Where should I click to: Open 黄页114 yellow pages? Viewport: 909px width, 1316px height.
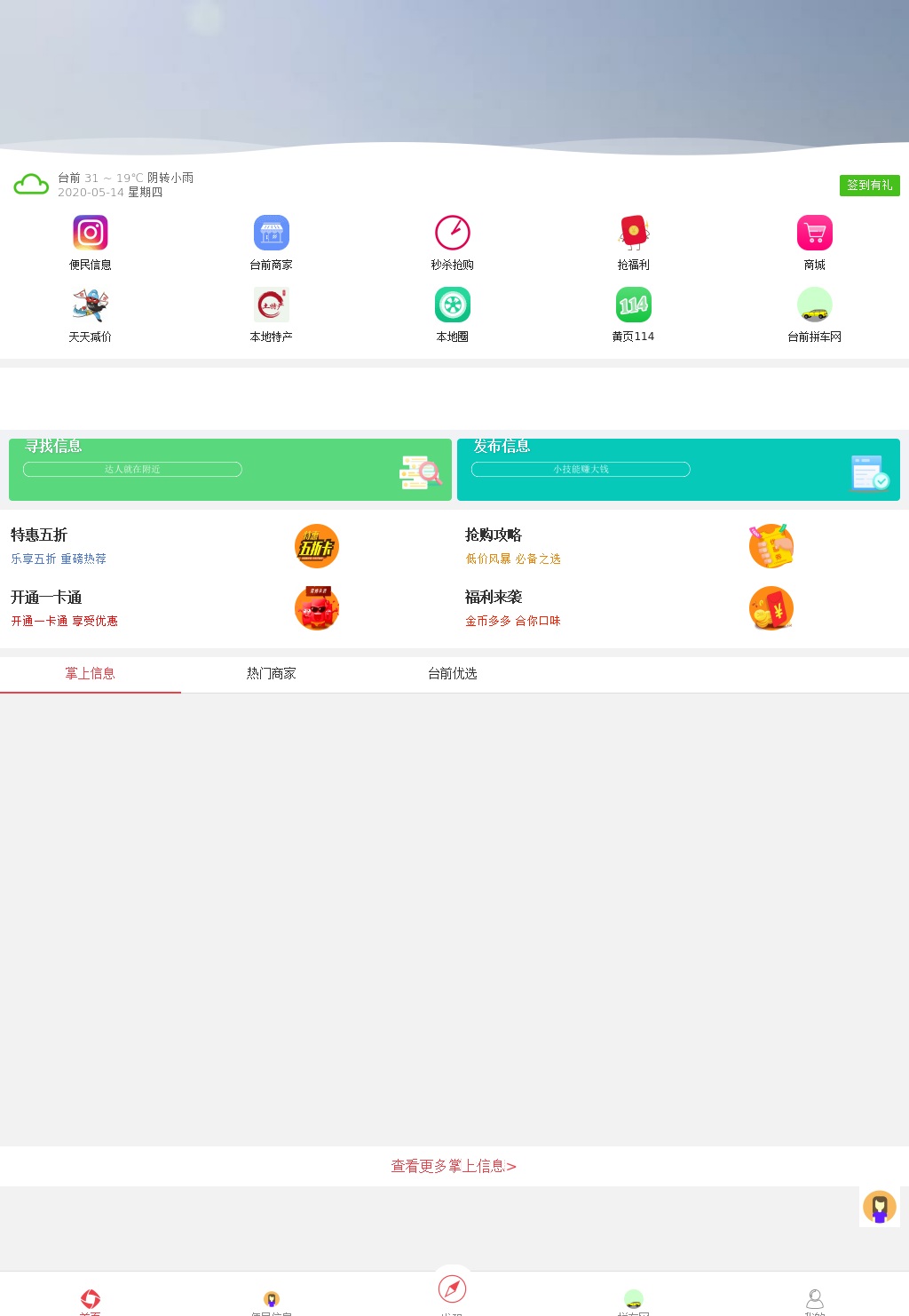click(633, 314)
